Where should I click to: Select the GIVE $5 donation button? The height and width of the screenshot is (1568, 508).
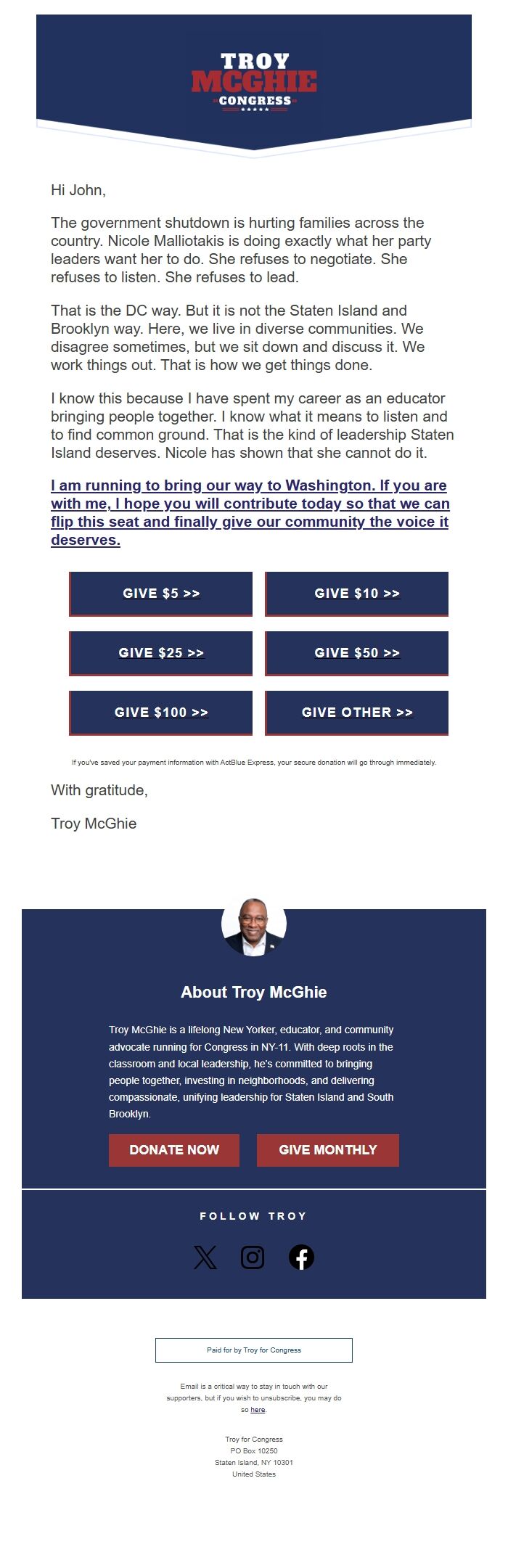[x=161, y=594]
